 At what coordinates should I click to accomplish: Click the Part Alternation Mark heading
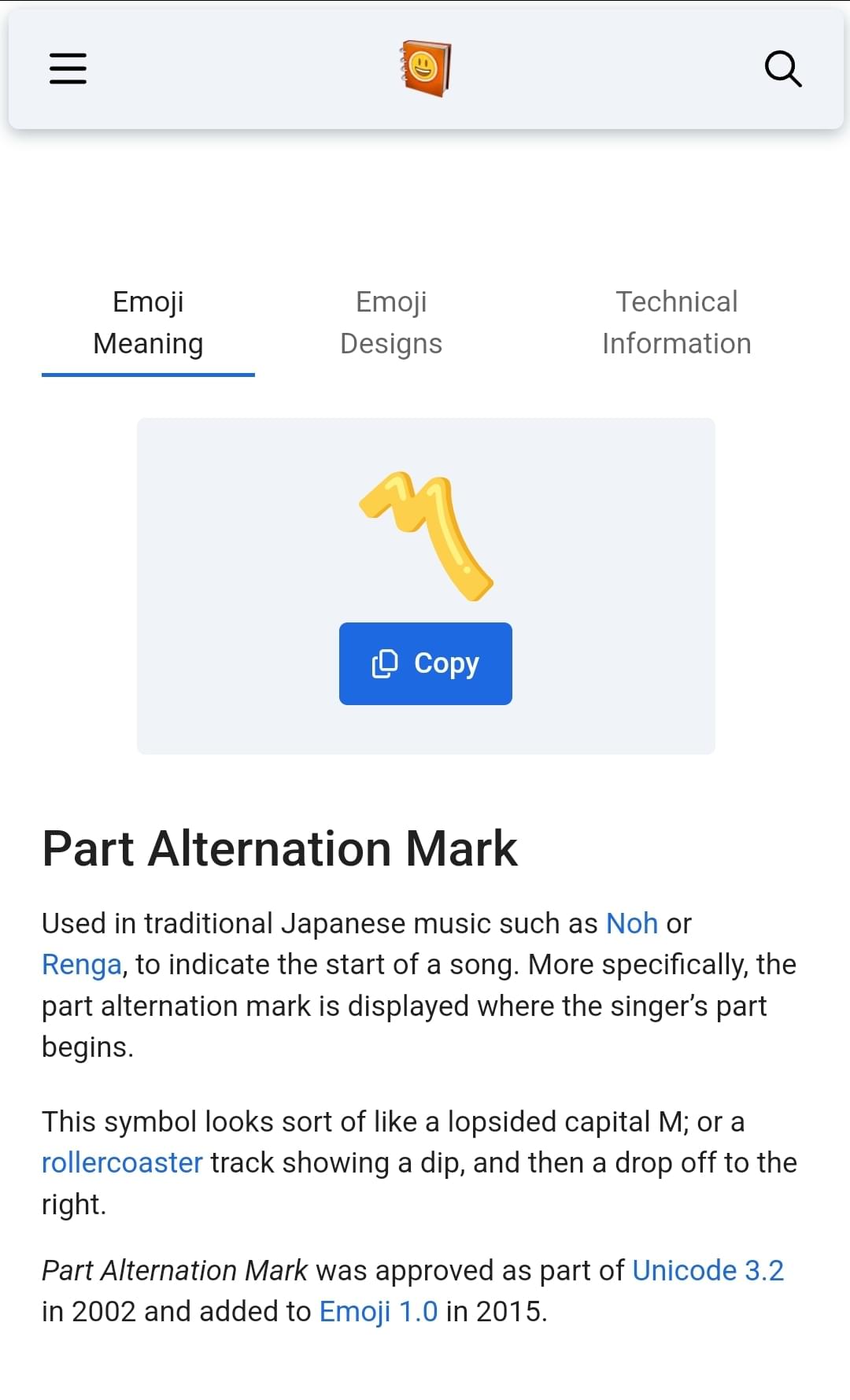[x=279, y=848]
